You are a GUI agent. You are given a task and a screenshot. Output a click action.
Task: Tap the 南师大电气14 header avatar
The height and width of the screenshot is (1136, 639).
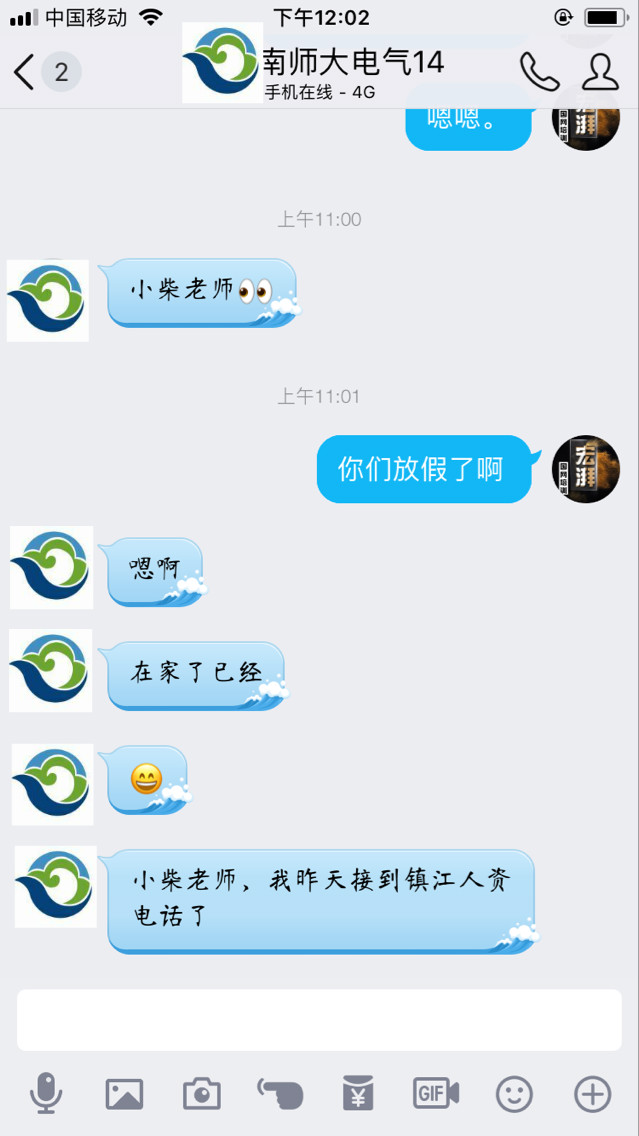point(221,64)
